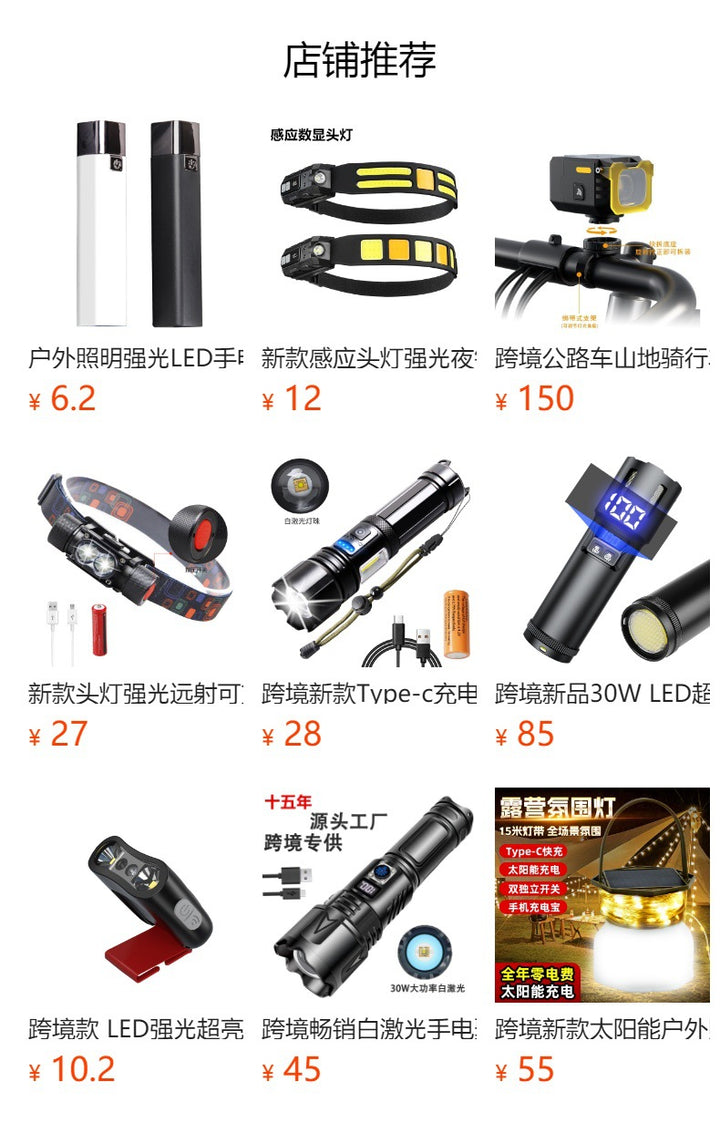Open the 跨境新款太阳能户外 camping lamp card
Image resolution: width=720 pixels, height=1123 pixels.
[x=602, y=895]
